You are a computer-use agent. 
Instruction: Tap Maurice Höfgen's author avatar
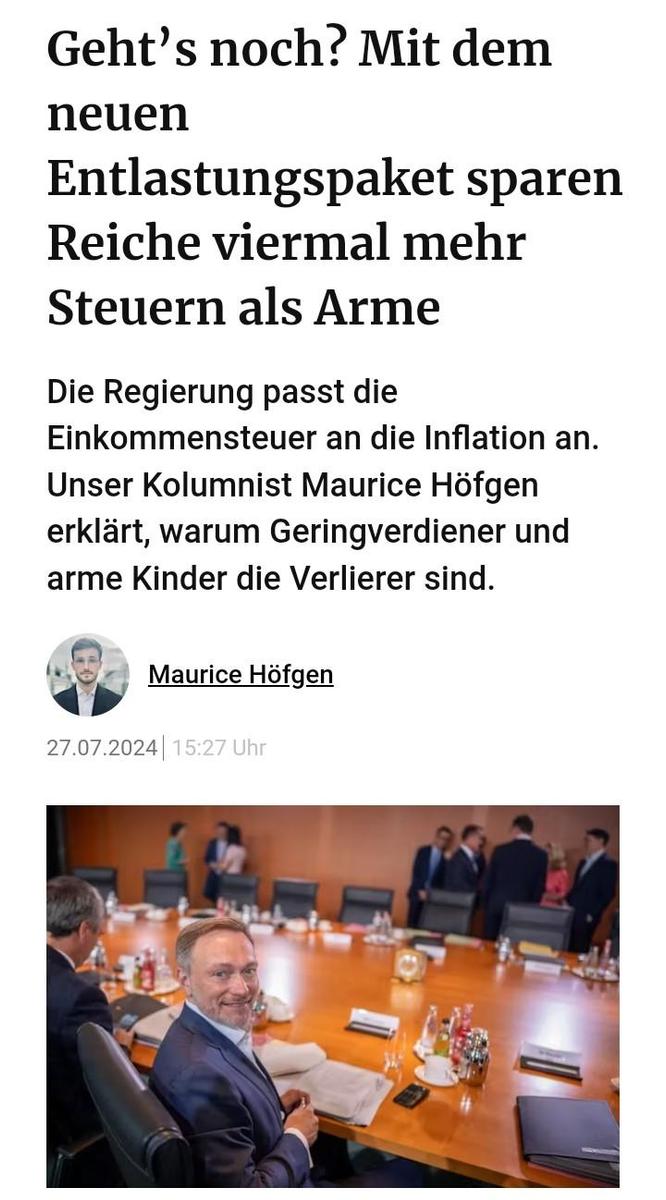(x=88, y=675)
